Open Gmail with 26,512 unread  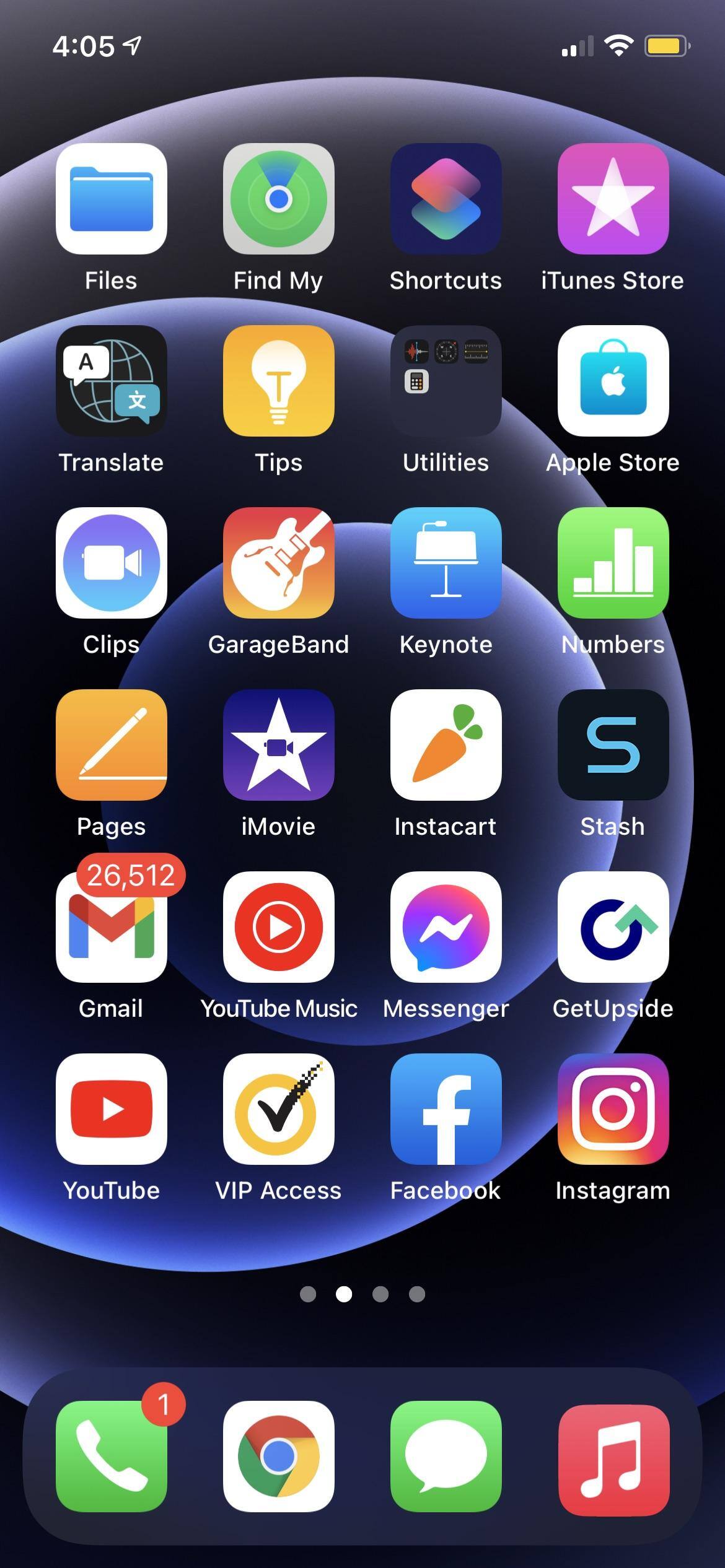pyautogui.click(x=112, y=927)
